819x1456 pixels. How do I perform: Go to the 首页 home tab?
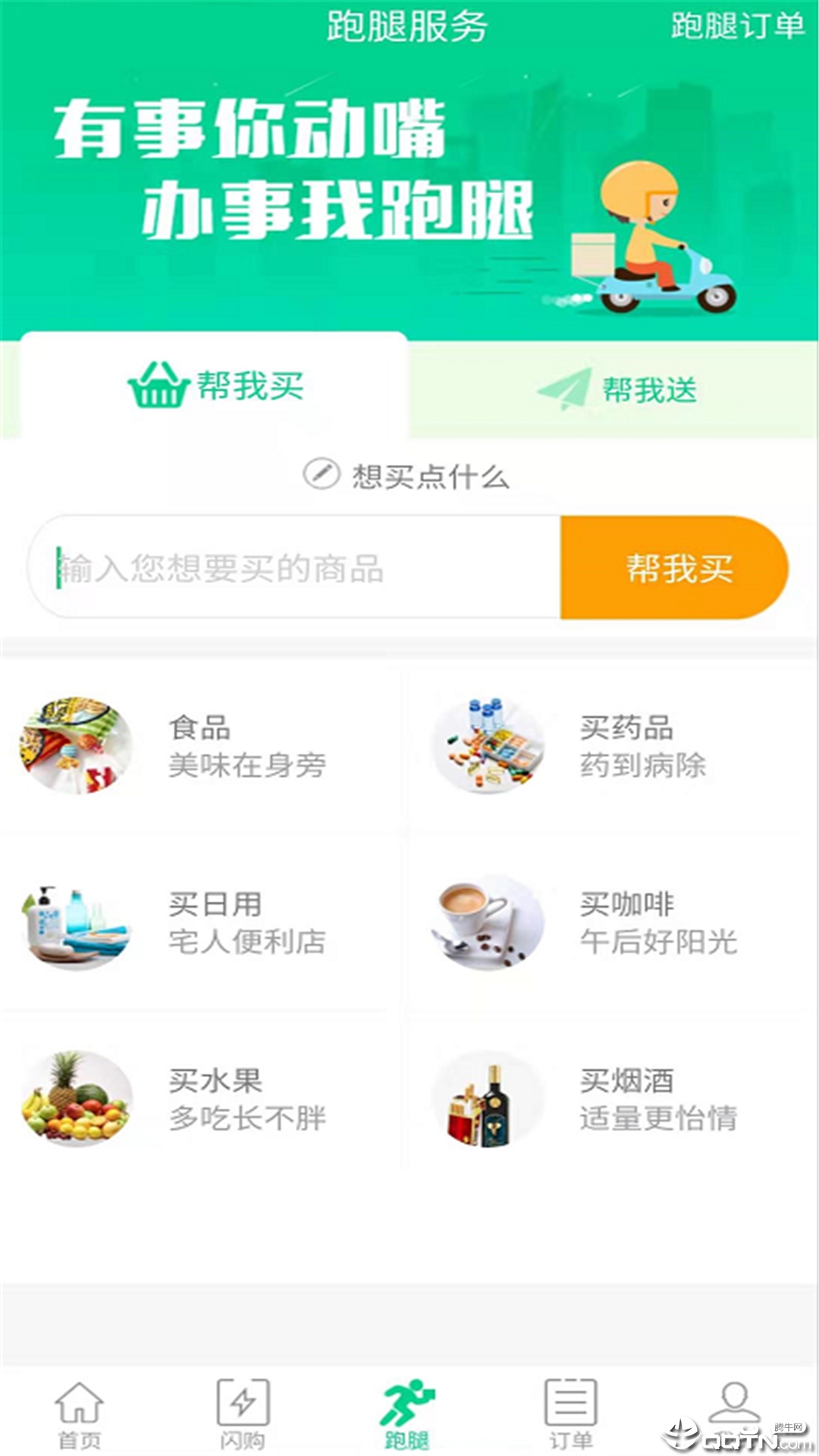[x=80, y=1414]
